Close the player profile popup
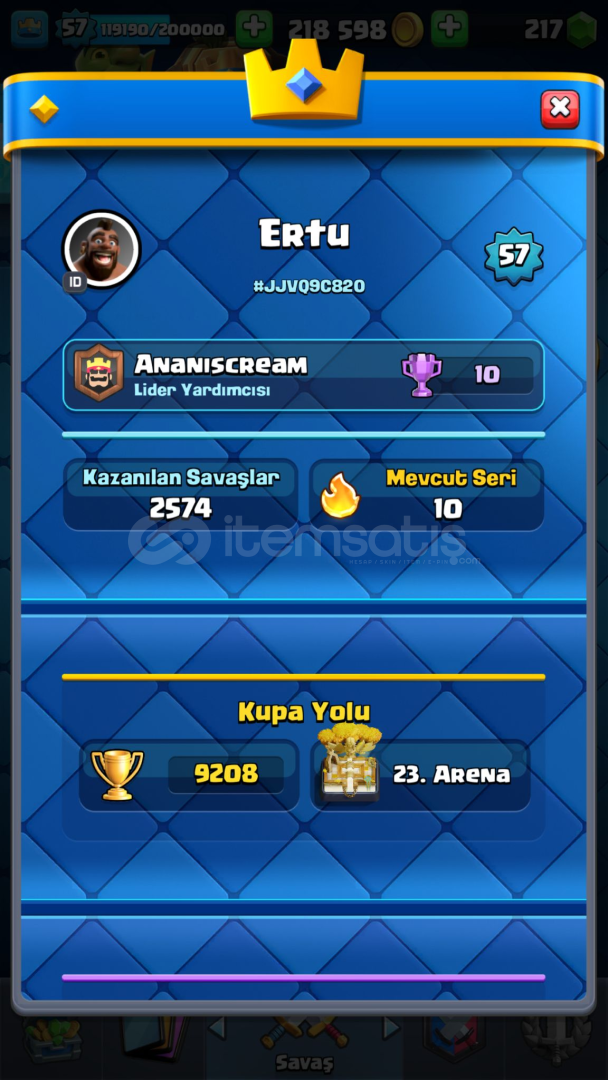Screen dimensions: 608x1080 click(x=560, y=109)
